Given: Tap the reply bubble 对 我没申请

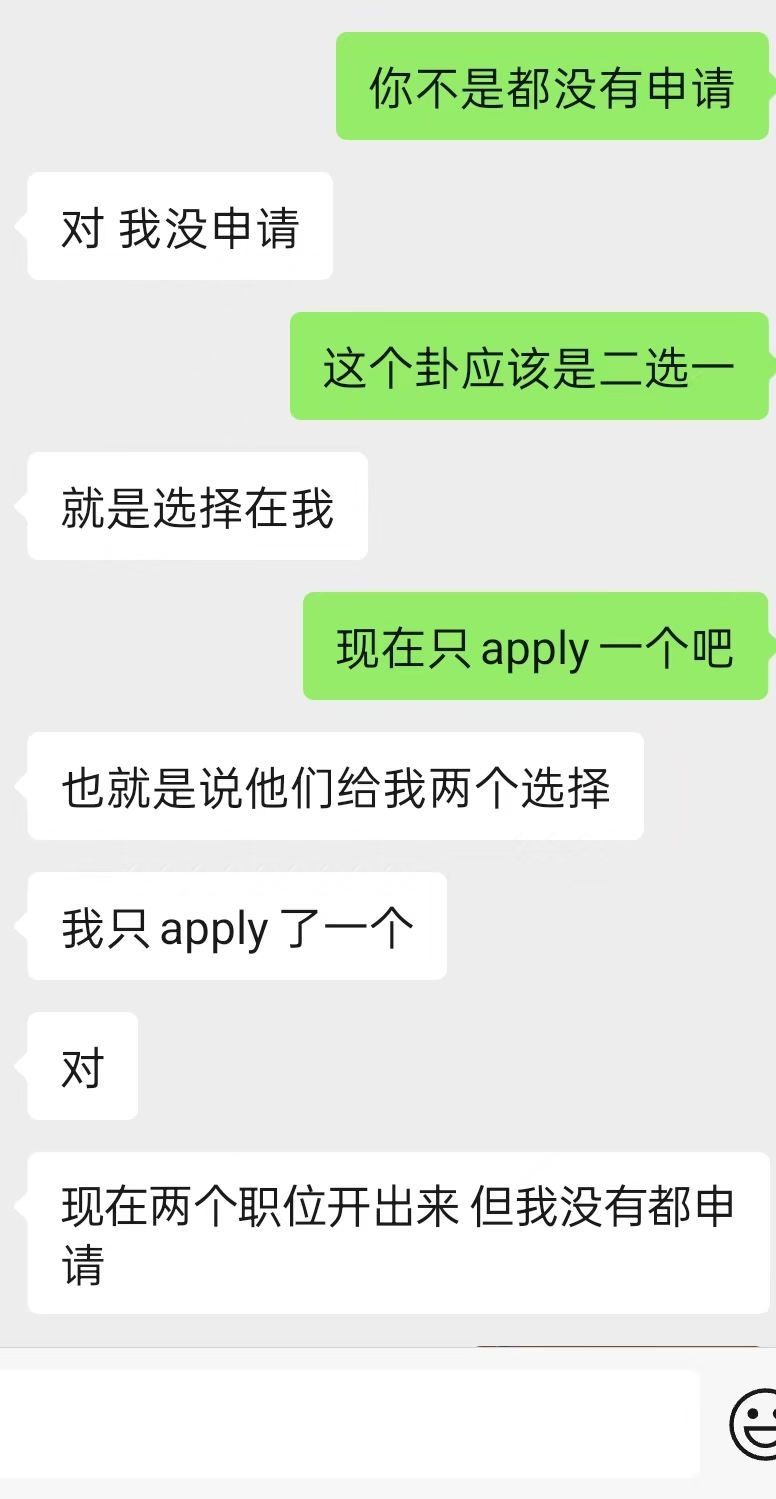Looking at the screenshot, I should tap(179, 224).
